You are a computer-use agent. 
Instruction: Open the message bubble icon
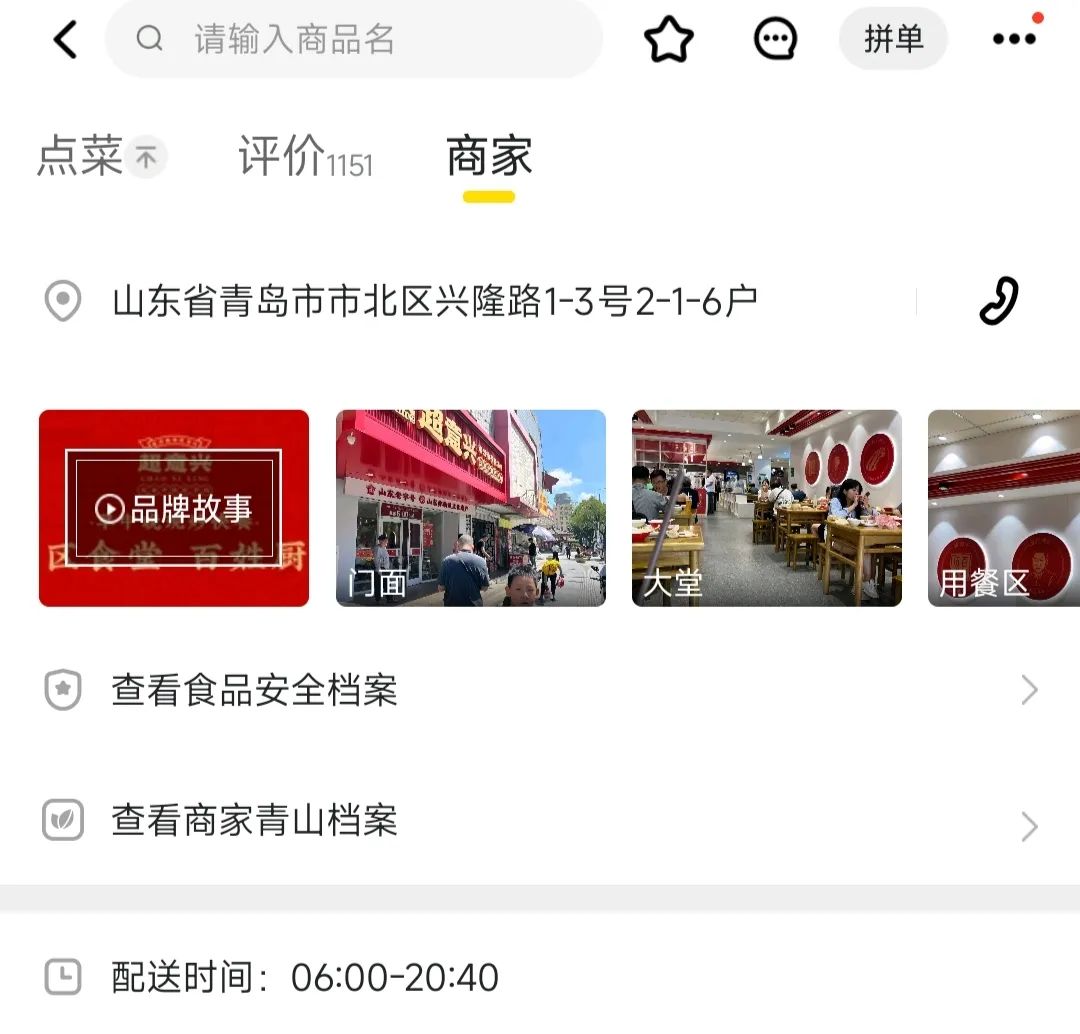pos(775,40)
